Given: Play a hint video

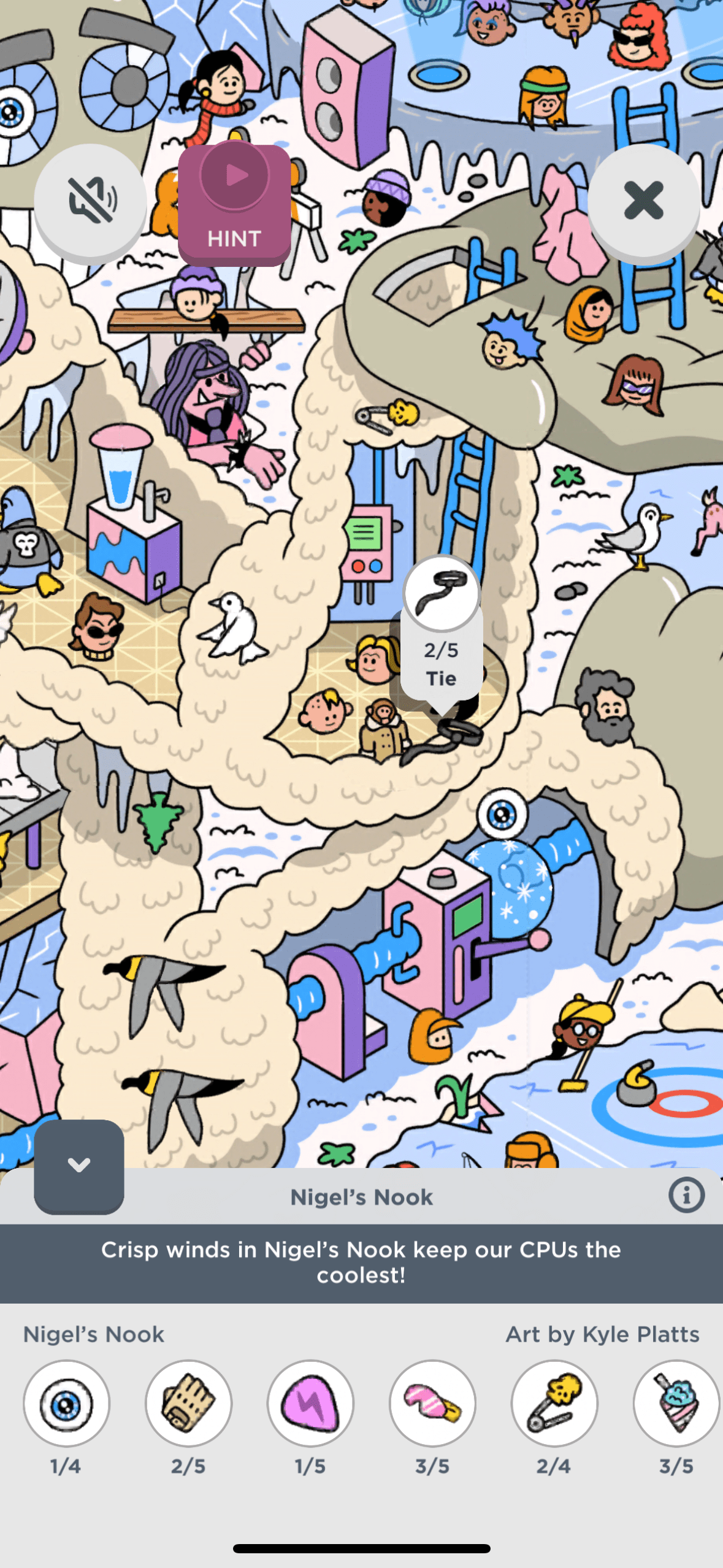Looking at the screenshot, I should click(234, 203).
